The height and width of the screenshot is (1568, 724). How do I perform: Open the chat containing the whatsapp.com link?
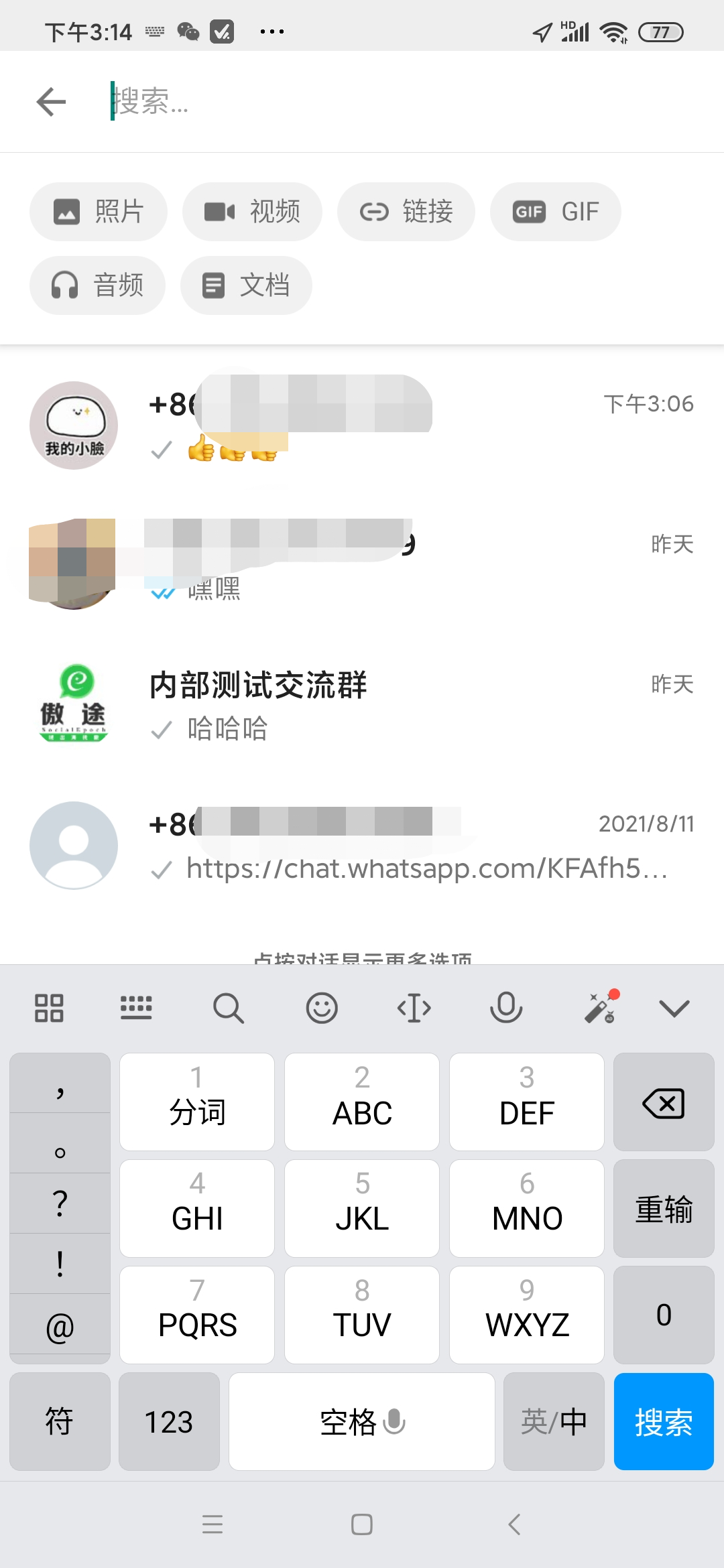(362, 846)
